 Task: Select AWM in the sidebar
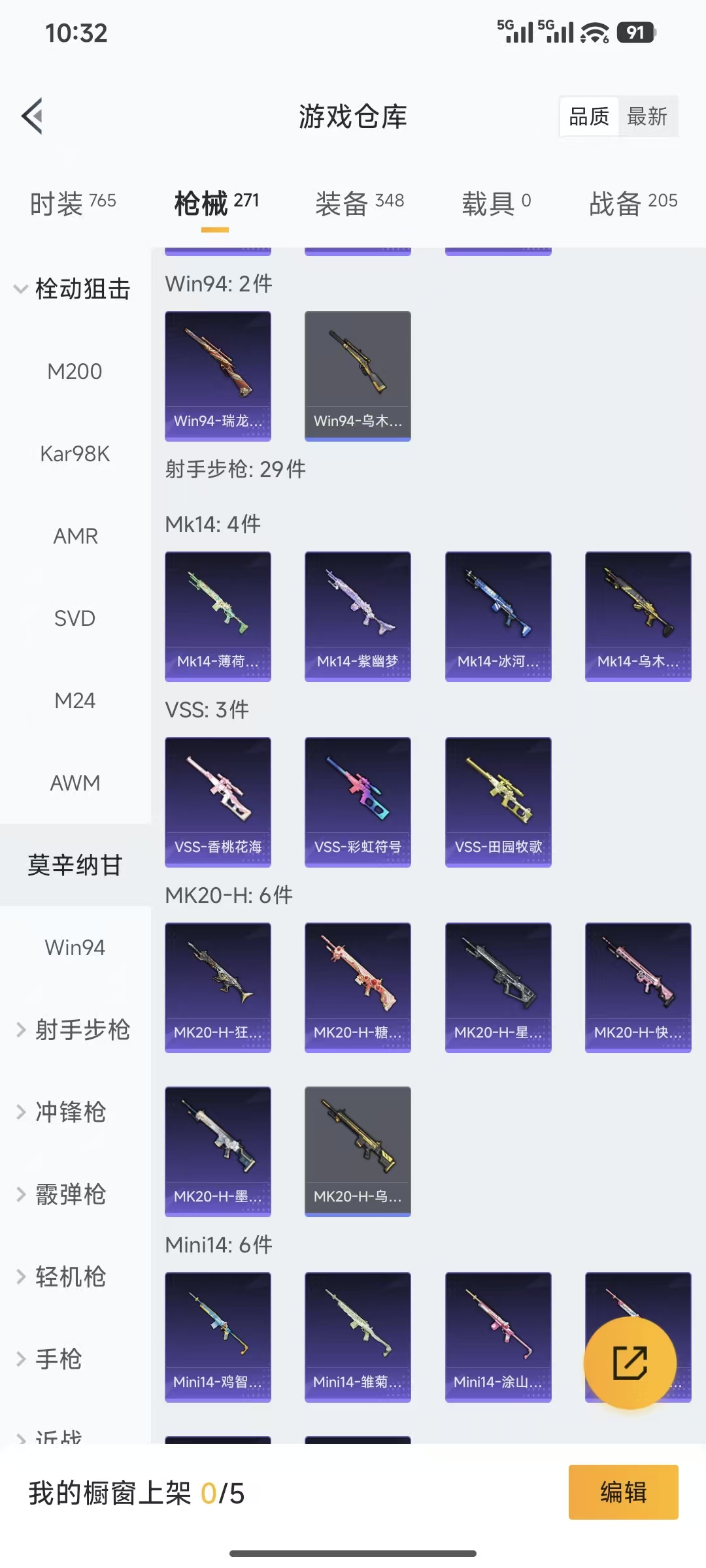click(75, 783)
